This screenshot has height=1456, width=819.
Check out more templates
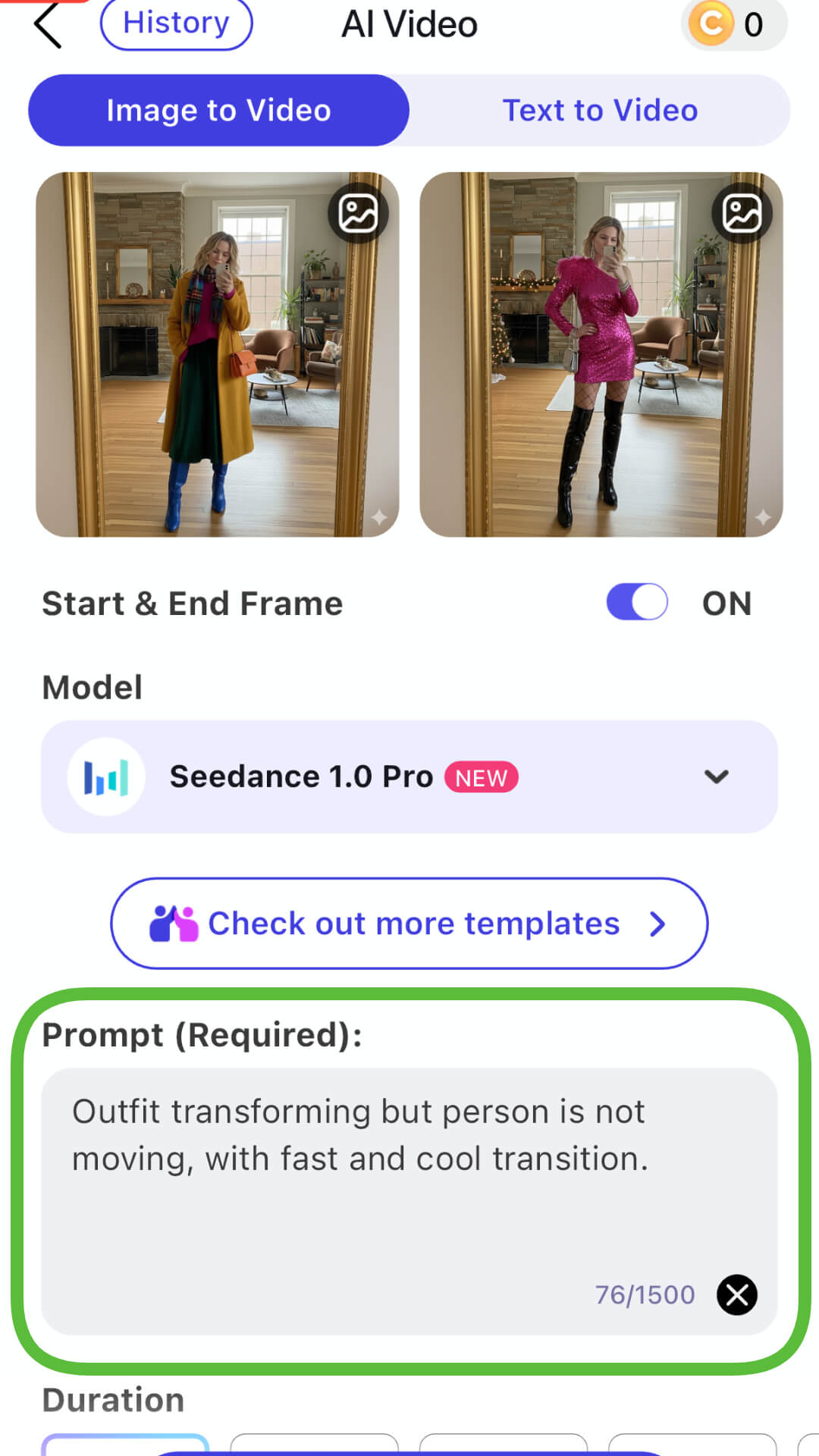tap(409, 924)
